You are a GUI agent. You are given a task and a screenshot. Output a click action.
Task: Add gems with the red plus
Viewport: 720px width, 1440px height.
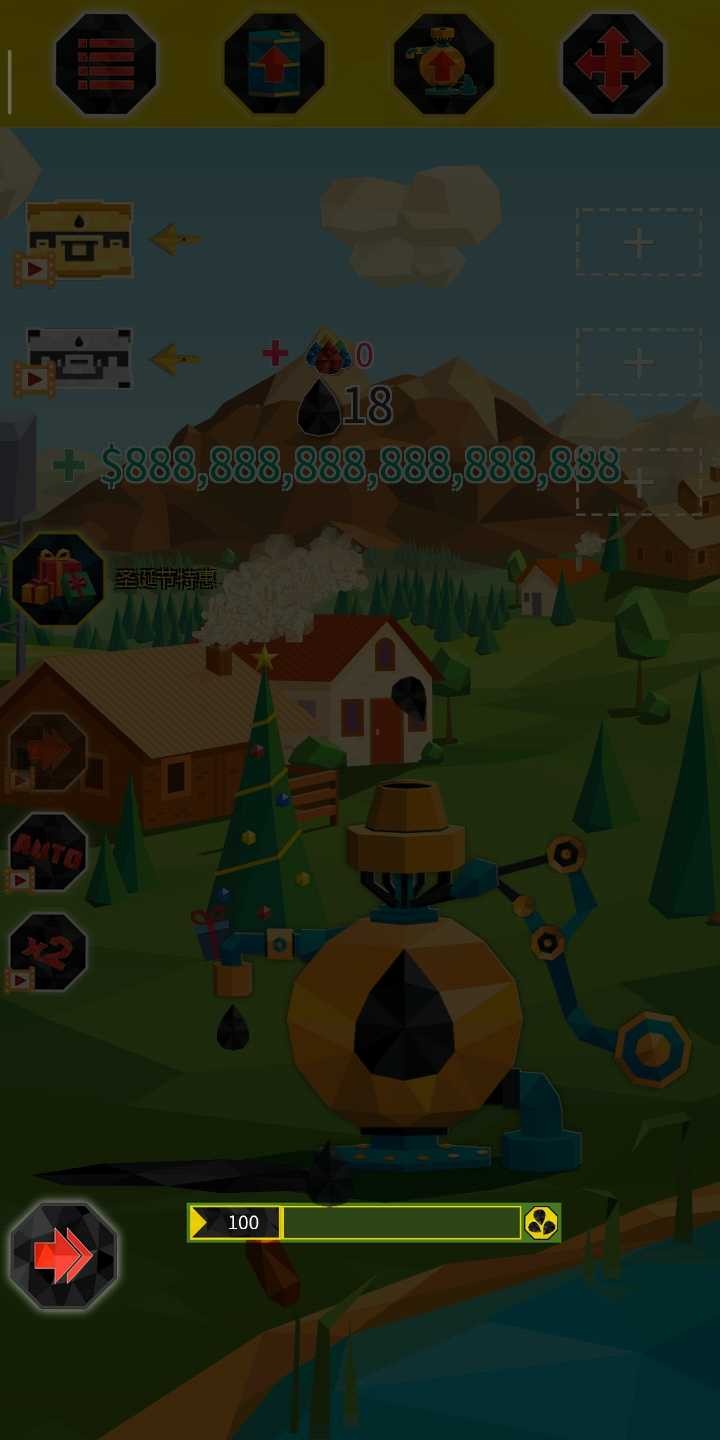[275, 353]
